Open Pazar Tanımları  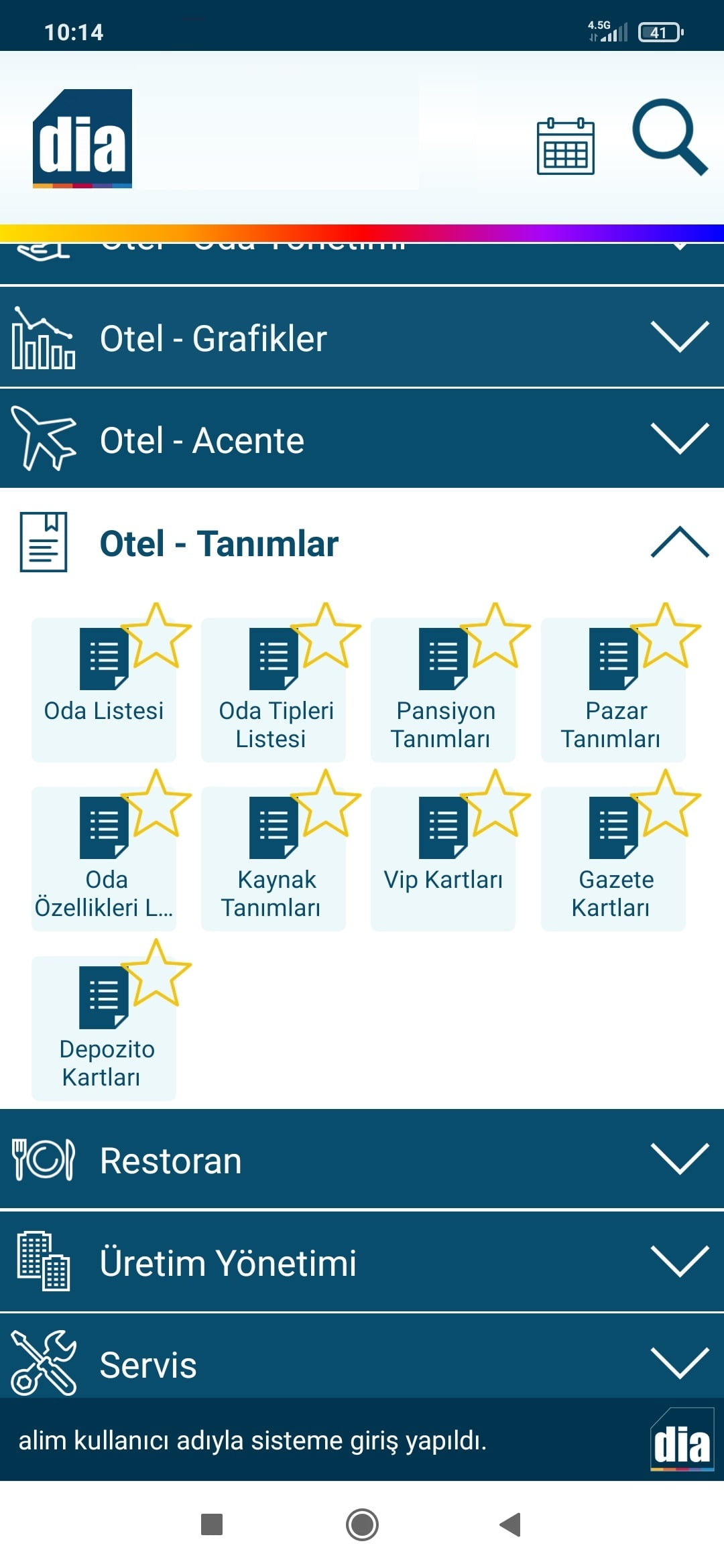point(613,690)
